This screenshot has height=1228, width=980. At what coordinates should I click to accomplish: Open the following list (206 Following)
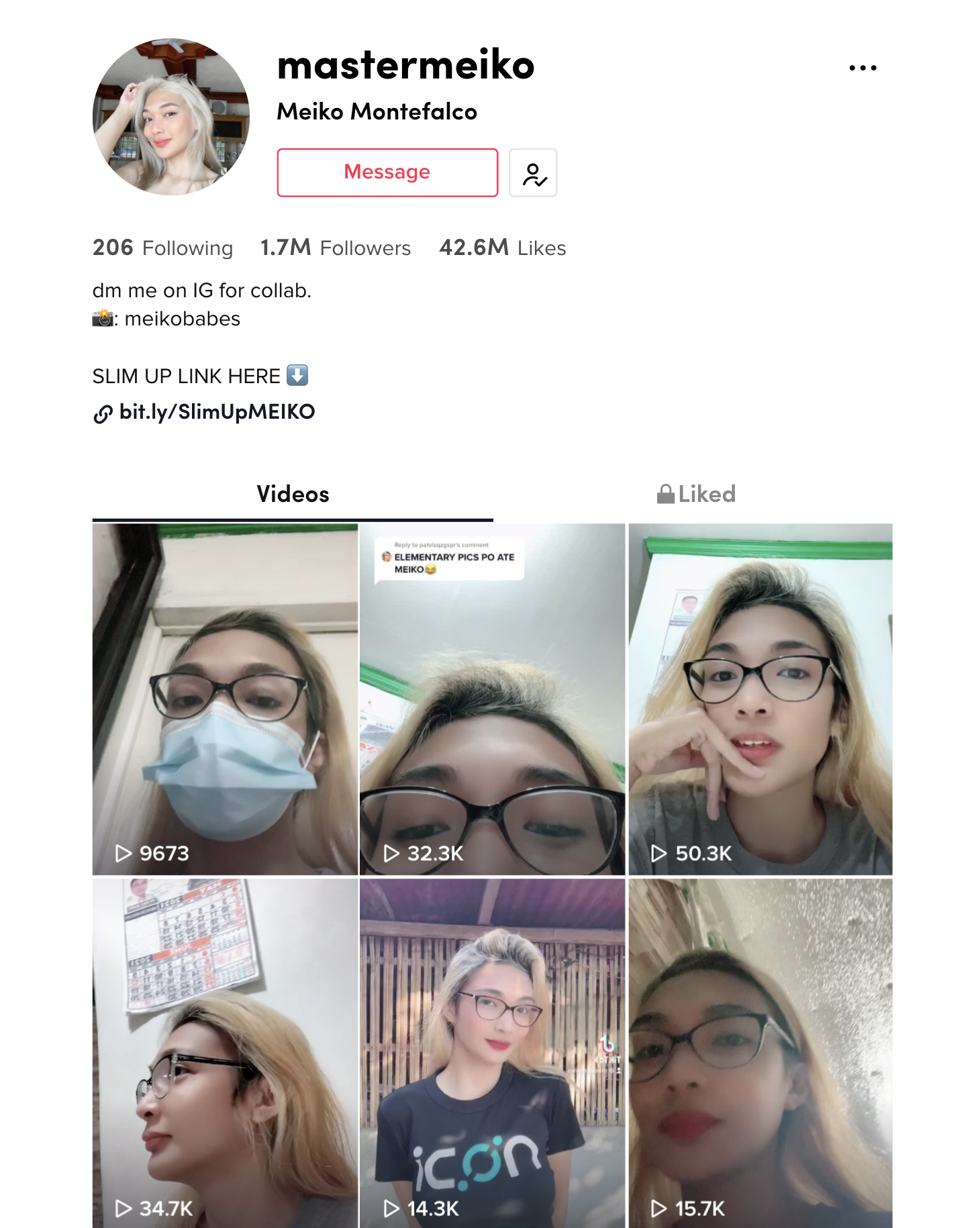point(162,248)
